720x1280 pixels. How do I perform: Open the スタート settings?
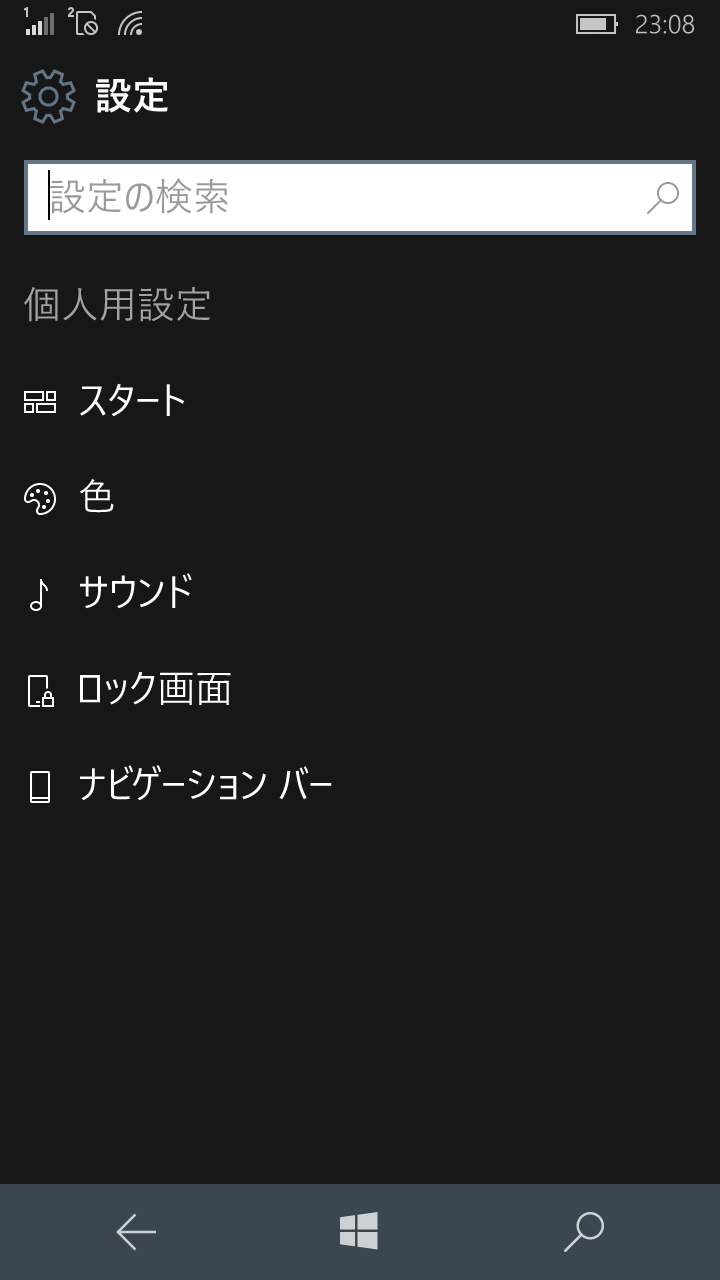pyautogui.click(x=360, y=401)
